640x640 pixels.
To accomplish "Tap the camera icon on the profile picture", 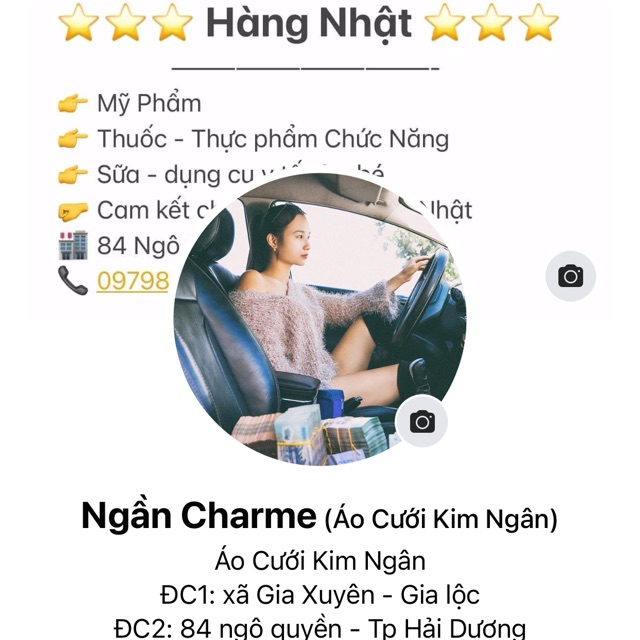I will pos(422,422).
